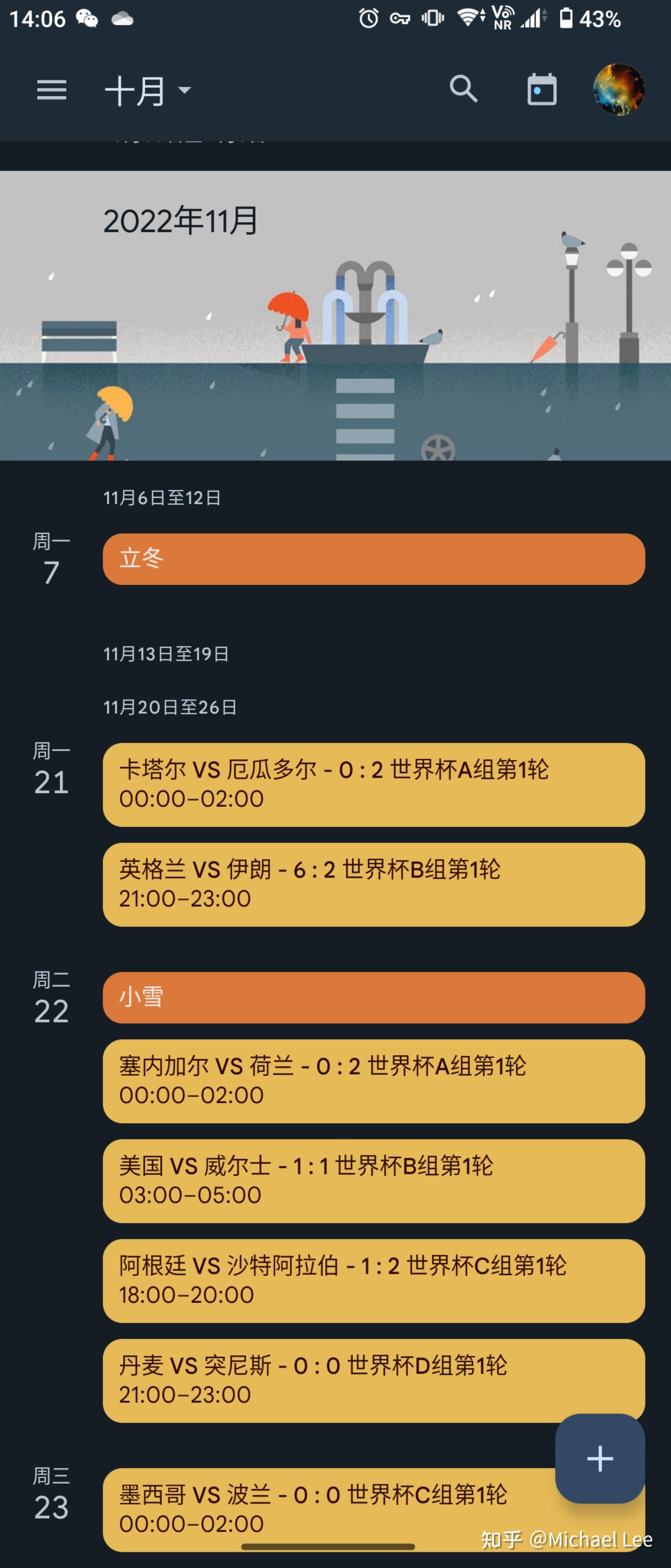Image resolution: width=671 pixels, height=1568 pixels.
Task: Open the hamburger navigation drawer
Action: pyautogui.click(x=52, y=90)
